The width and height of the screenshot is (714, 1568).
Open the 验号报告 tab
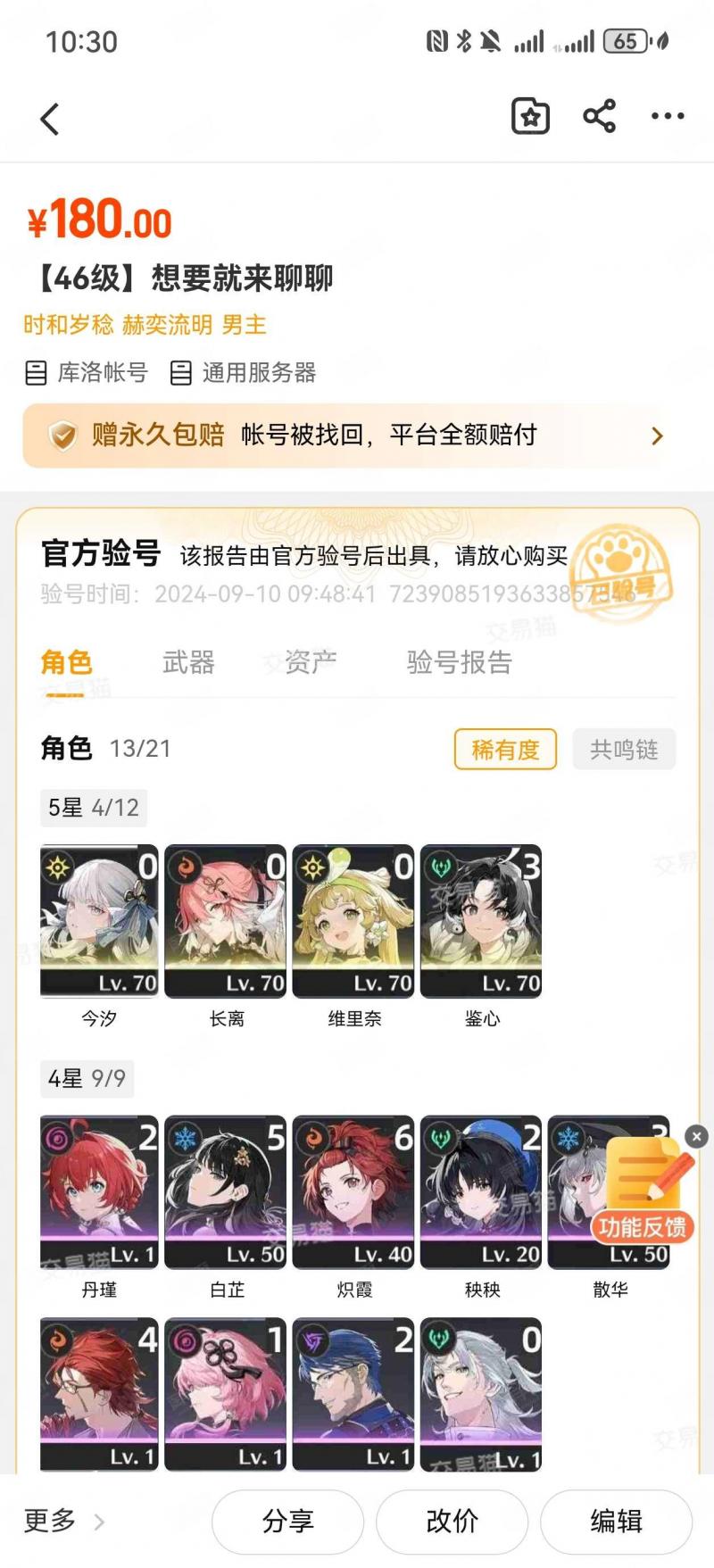[459, 662]
